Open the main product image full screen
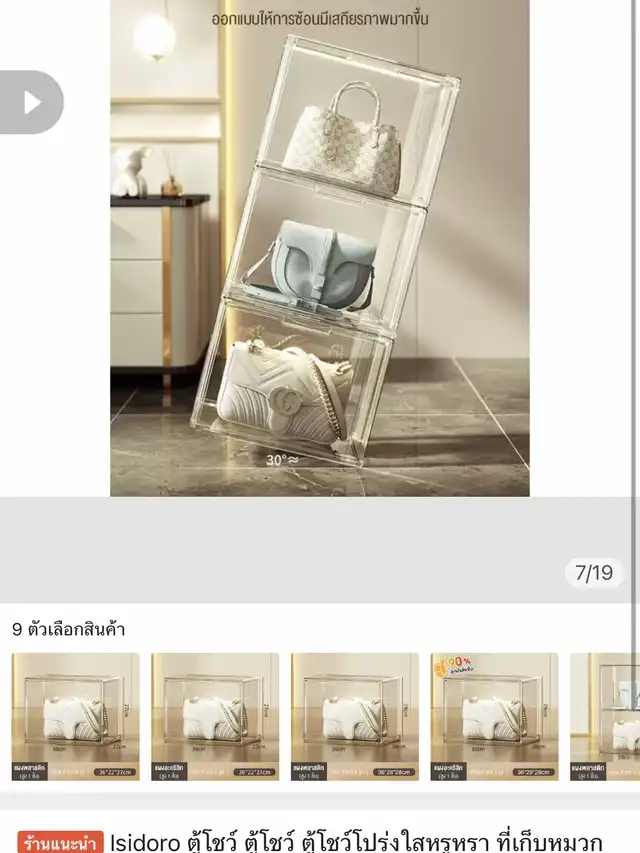Viewport: 640px width, 853px height. tap(320, 250)
